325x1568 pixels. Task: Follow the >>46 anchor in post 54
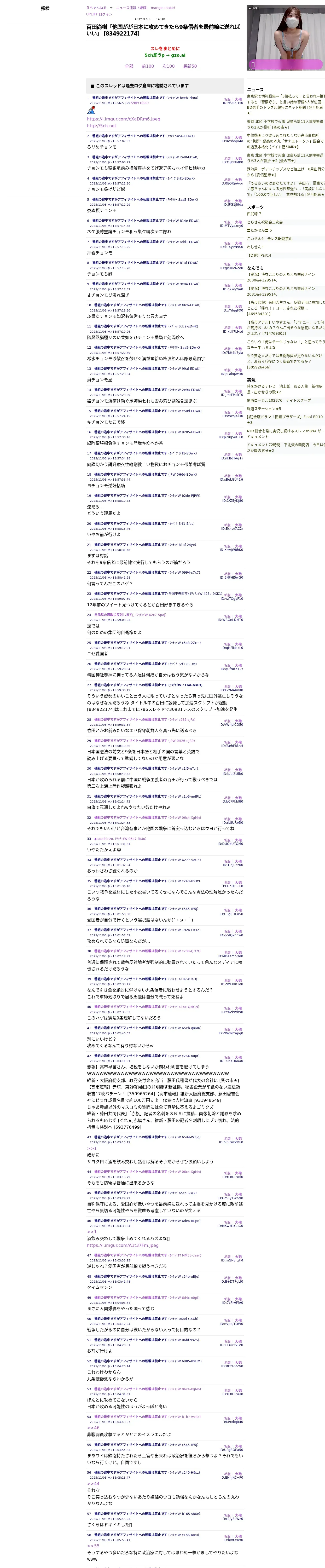(x=93, y=1427)
